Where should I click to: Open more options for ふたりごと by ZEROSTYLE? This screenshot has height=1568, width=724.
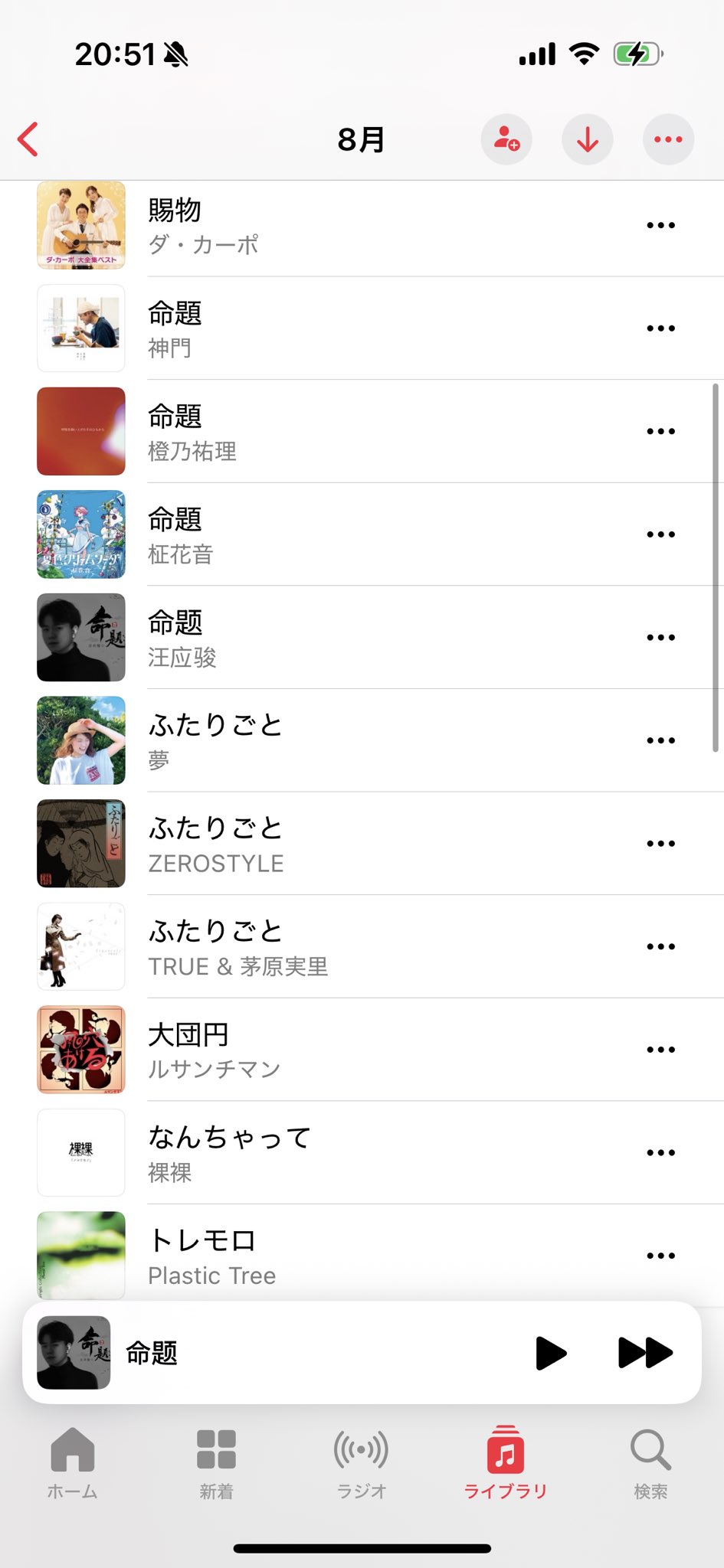660,843
